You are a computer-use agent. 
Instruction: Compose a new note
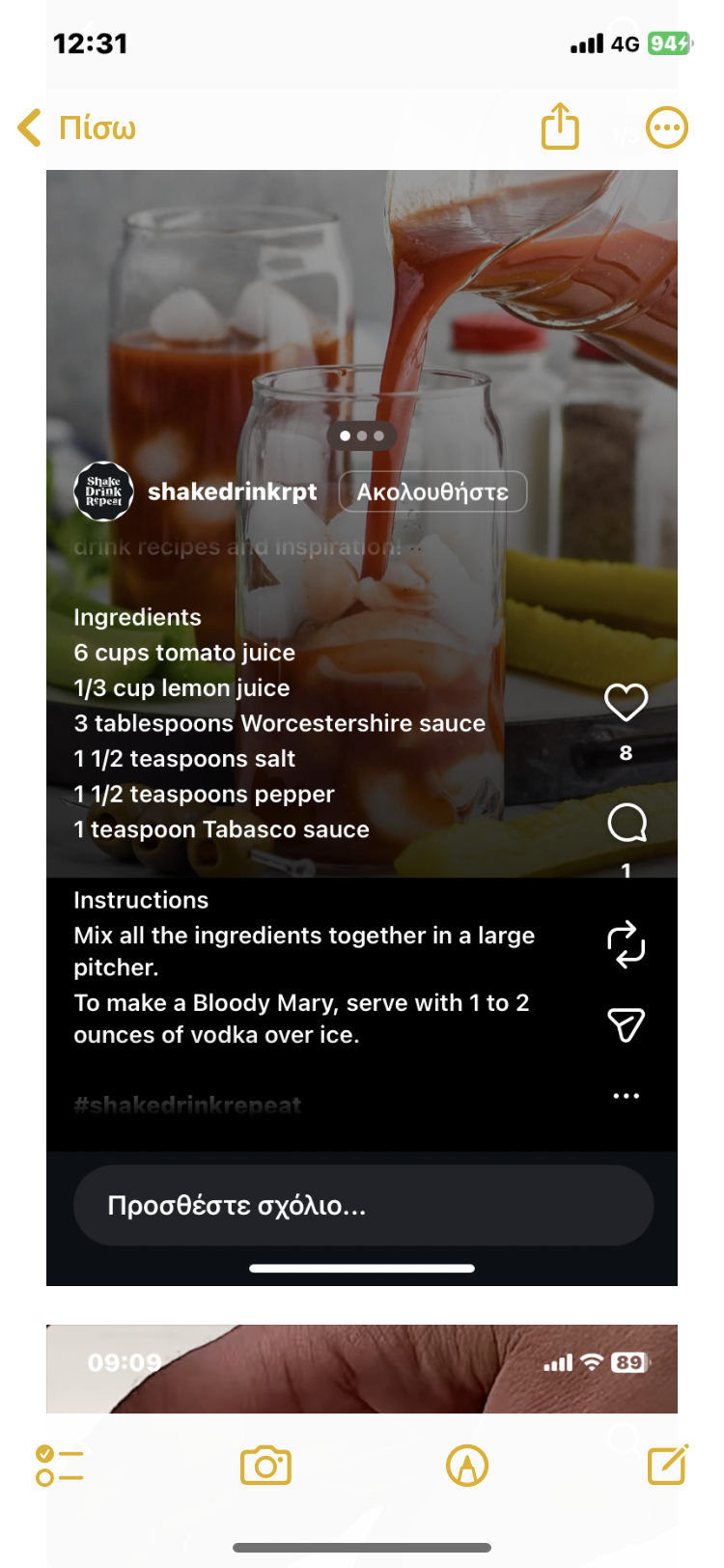click(x=668, y=1465)
